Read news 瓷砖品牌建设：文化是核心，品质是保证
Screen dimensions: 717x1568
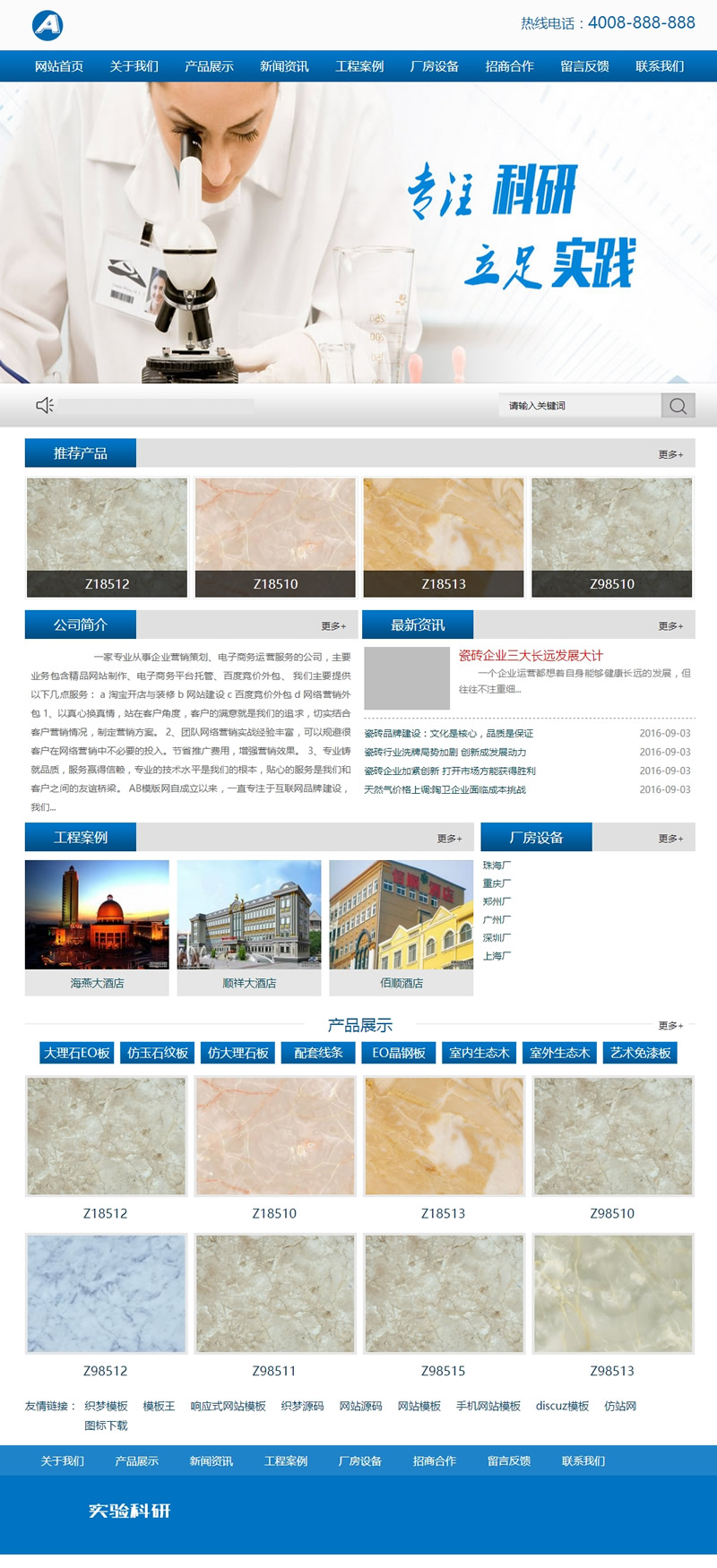[448, 733]
